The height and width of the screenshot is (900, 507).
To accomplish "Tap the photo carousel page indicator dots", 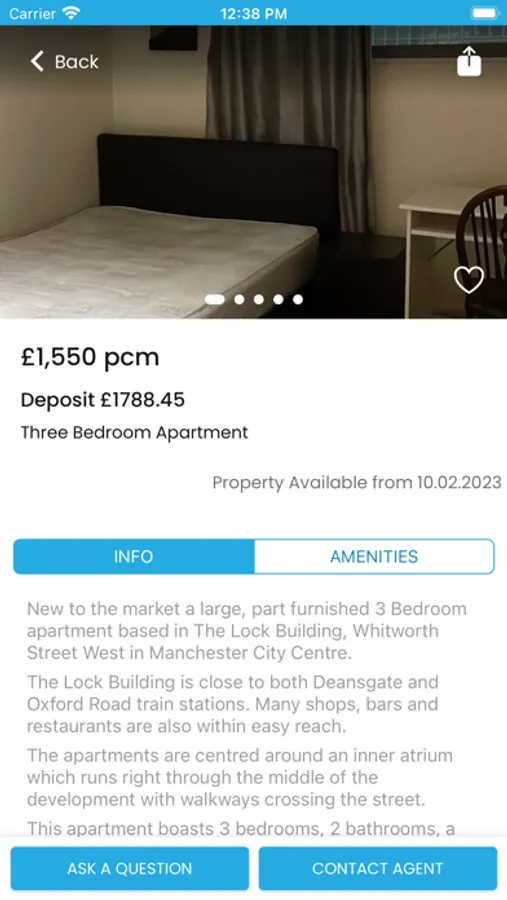I will (x=254, y=299).
